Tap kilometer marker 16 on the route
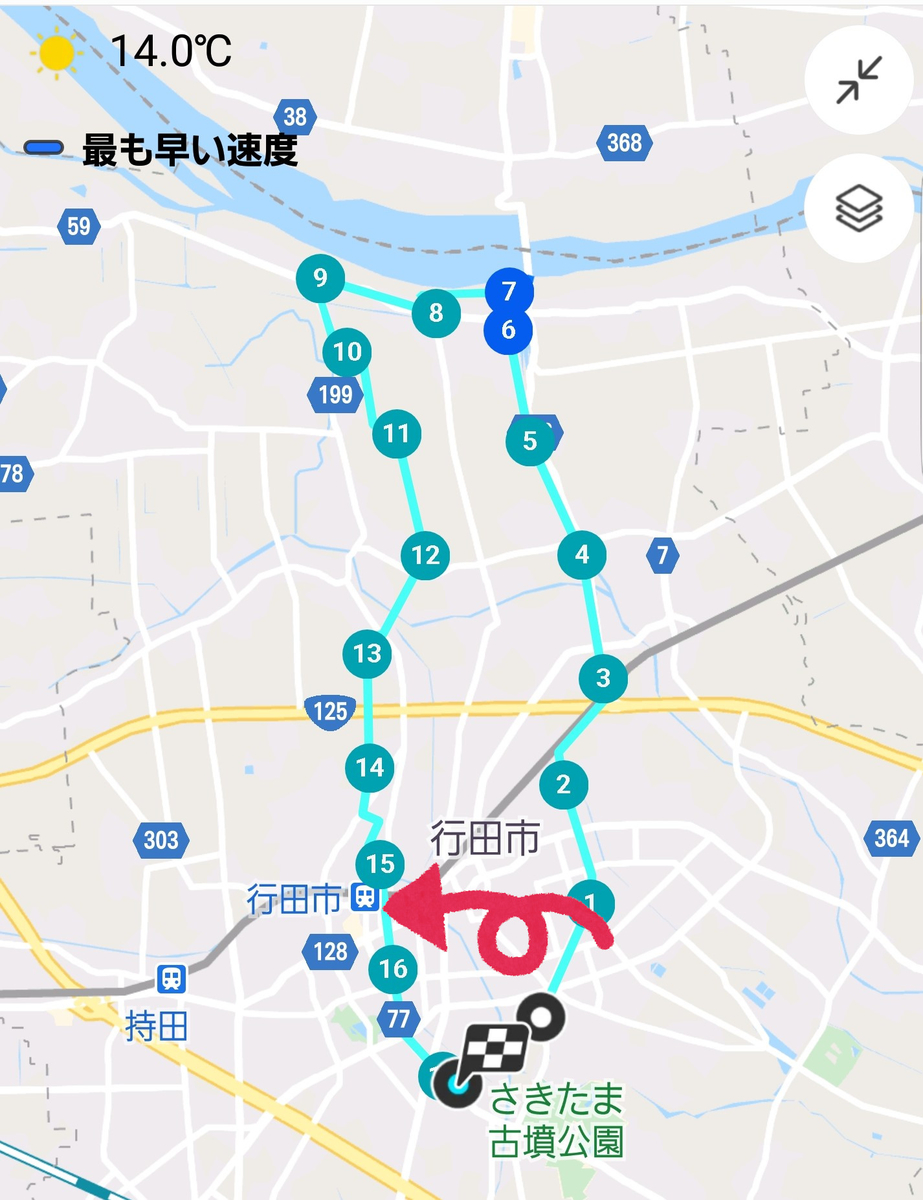This screenshot has width=923, height=1200. [391, 968]
